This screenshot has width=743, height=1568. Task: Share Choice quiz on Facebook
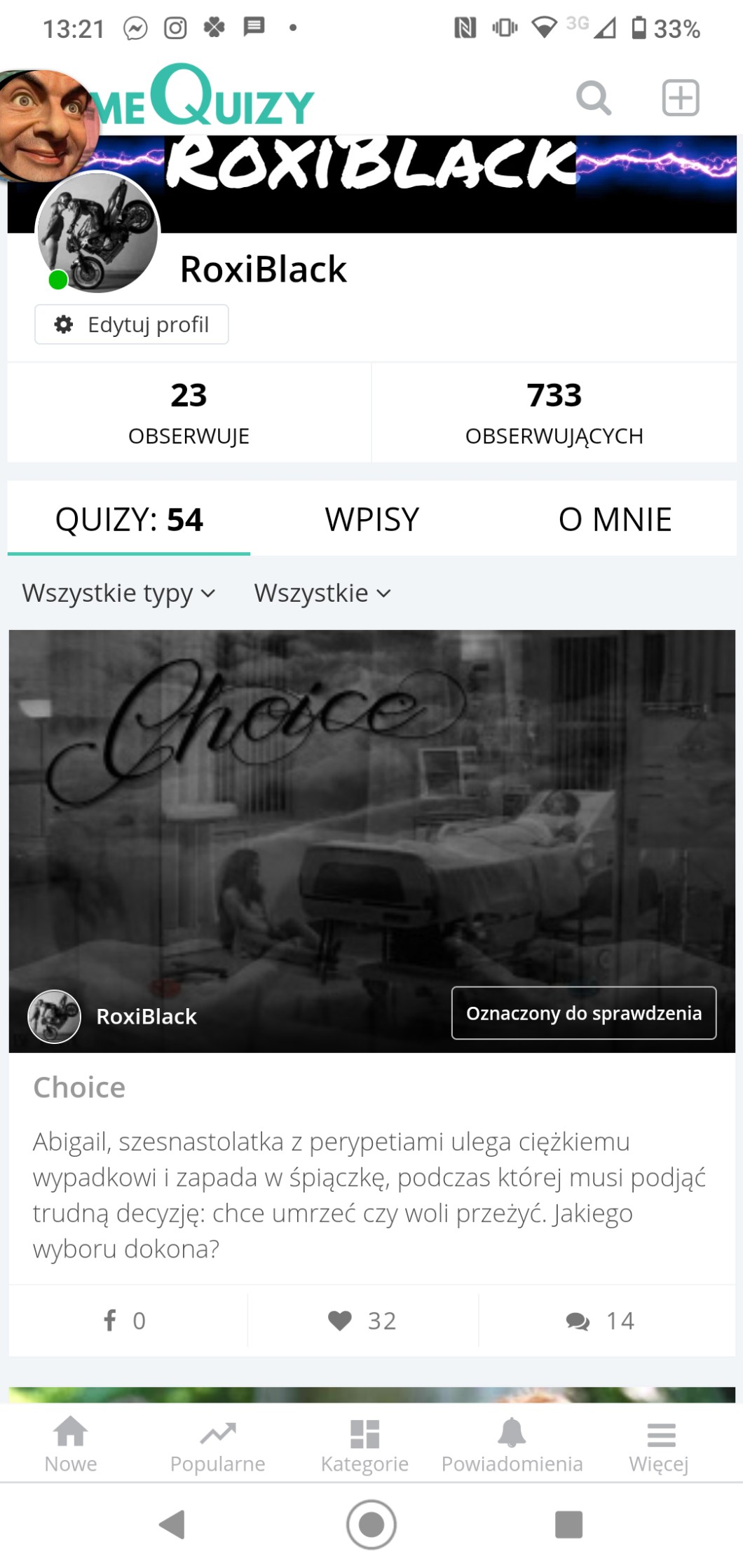tap(125, 1321)
